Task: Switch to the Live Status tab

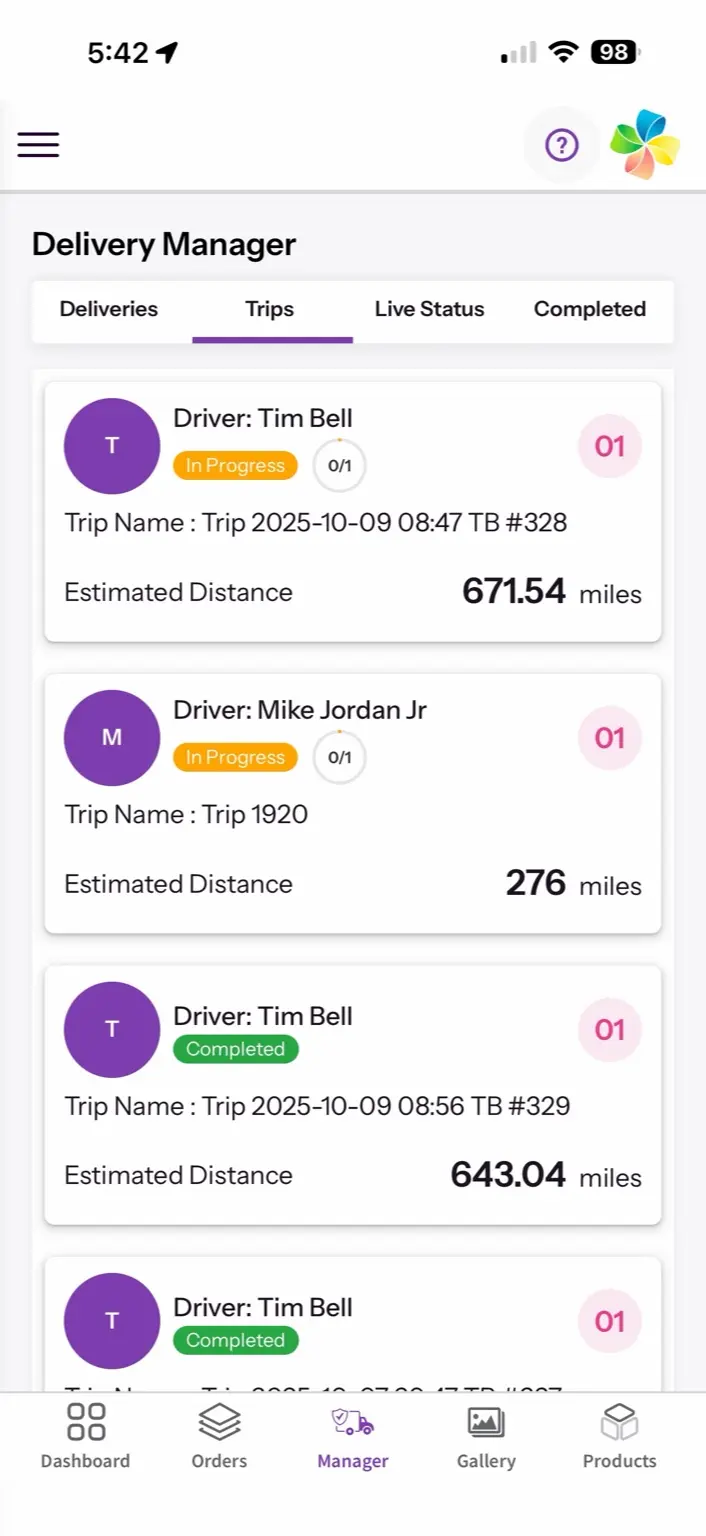Action: point(429,310)
